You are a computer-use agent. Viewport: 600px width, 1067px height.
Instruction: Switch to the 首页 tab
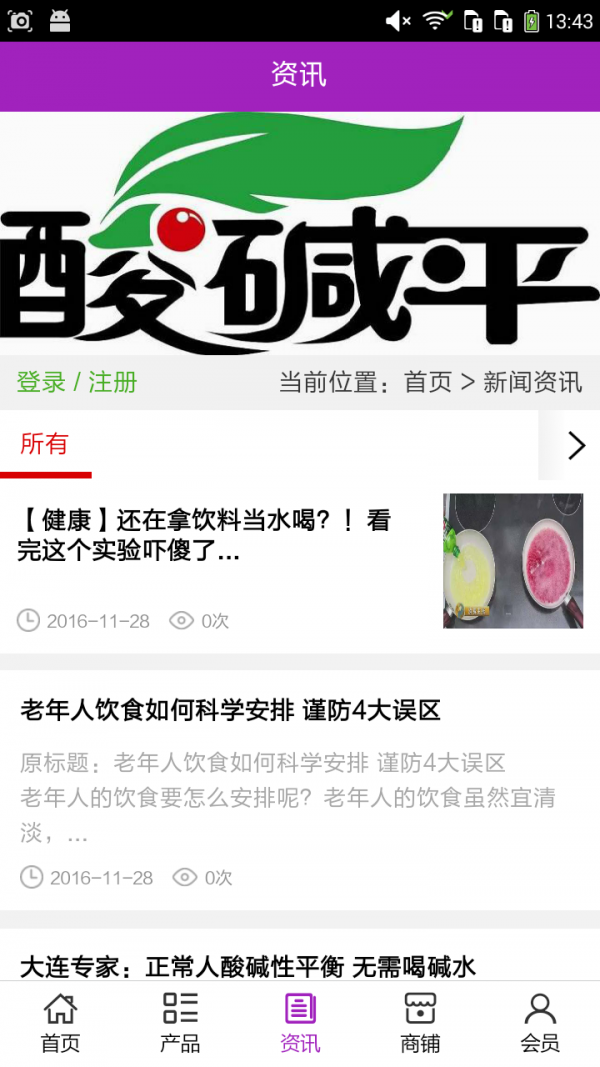coord(60,1023)
